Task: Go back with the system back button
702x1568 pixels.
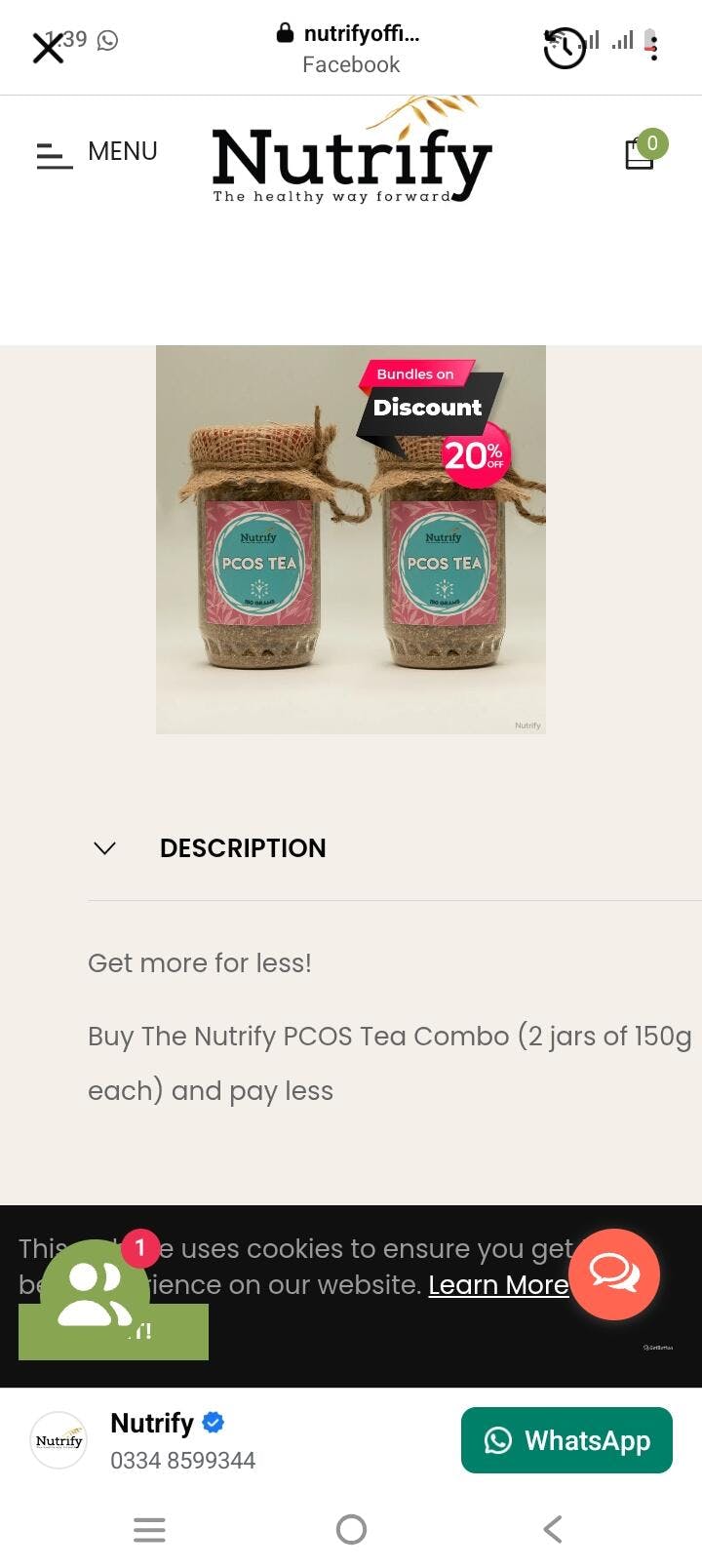Action: point(552,1528)
